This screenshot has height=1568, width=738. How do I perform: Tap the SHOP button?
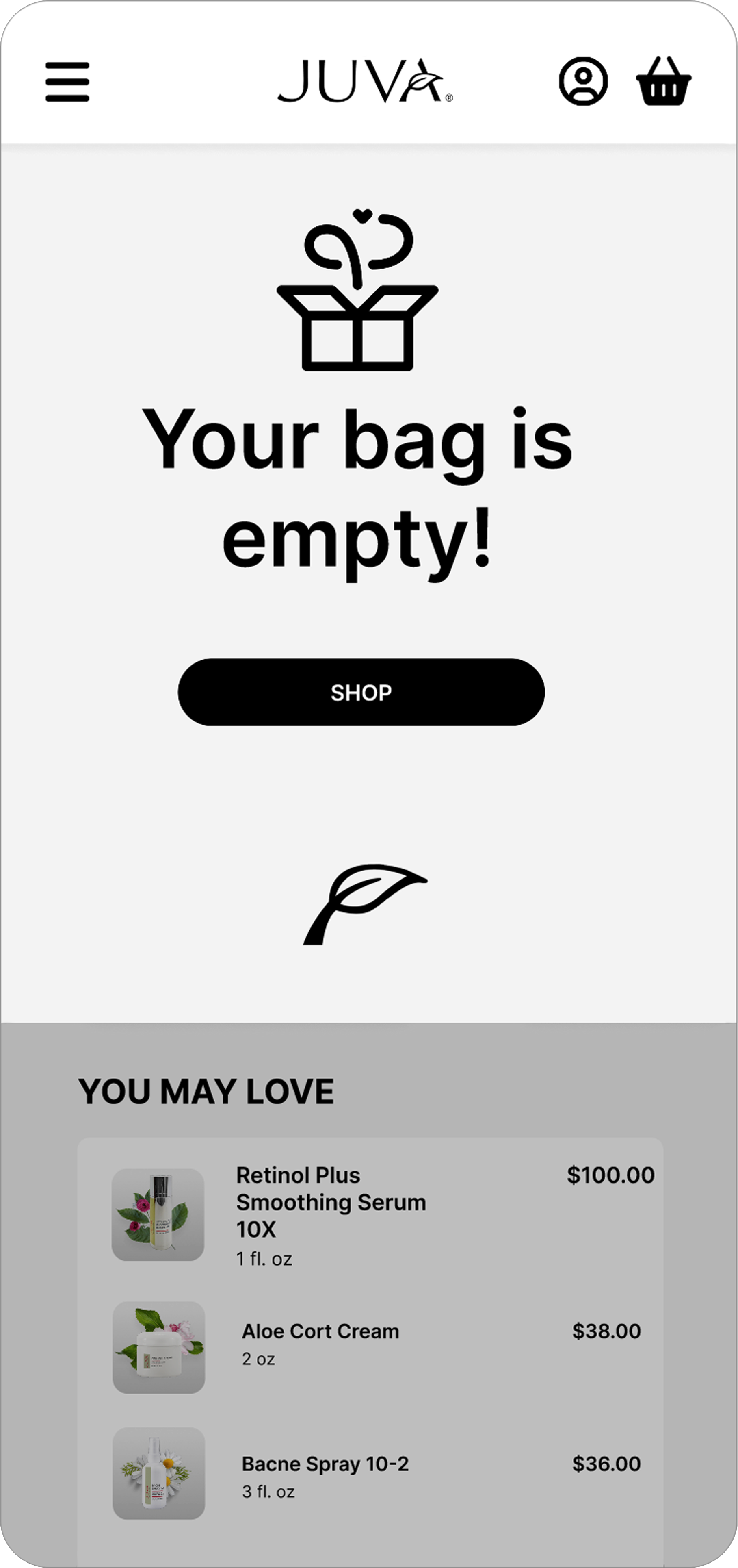361,692
